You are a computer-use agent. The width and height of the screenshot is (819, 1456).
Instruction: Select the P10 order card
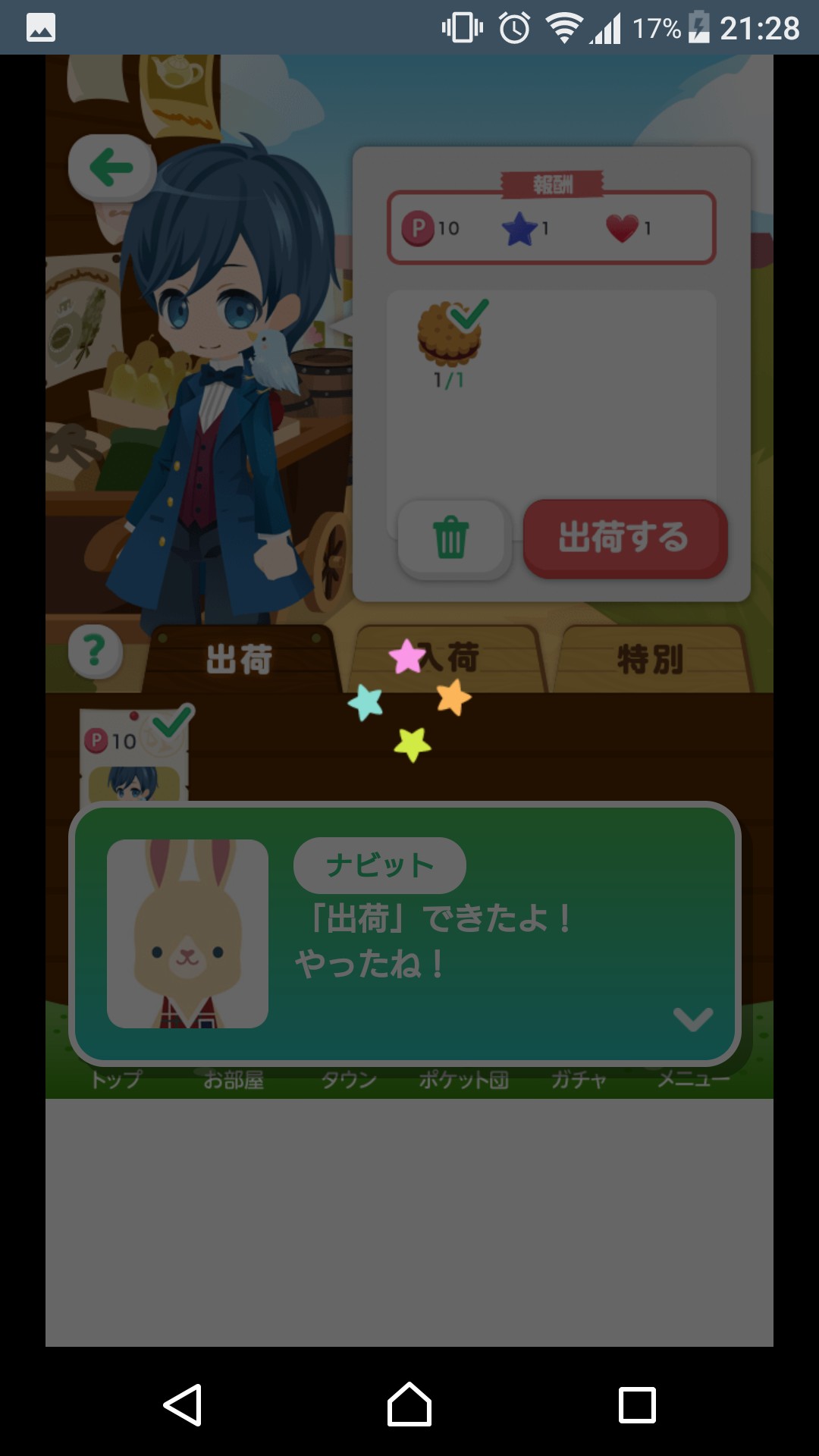[x=134, y=755]
